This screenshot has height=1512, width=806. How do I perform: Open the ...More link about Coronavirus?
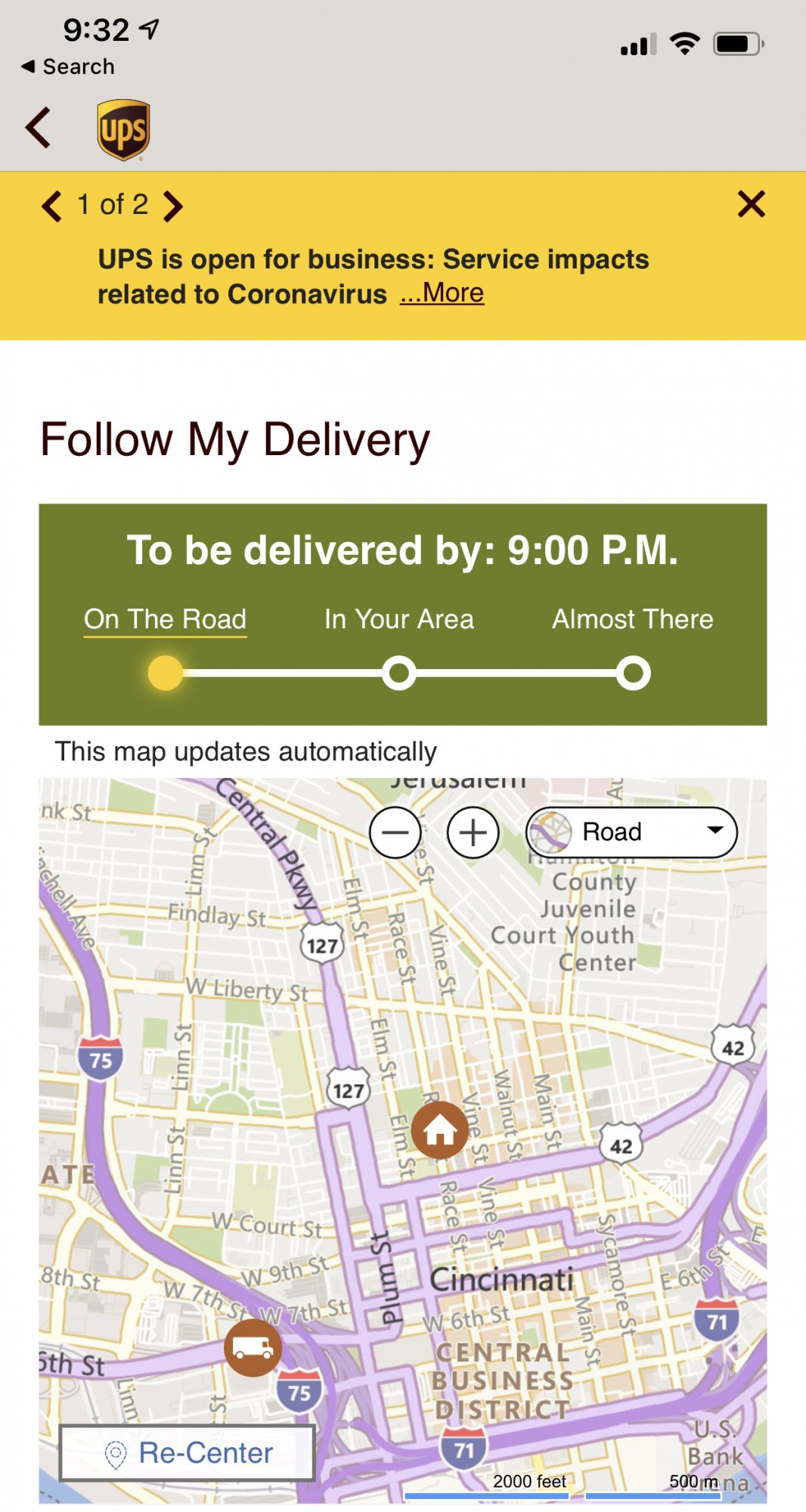442,293
